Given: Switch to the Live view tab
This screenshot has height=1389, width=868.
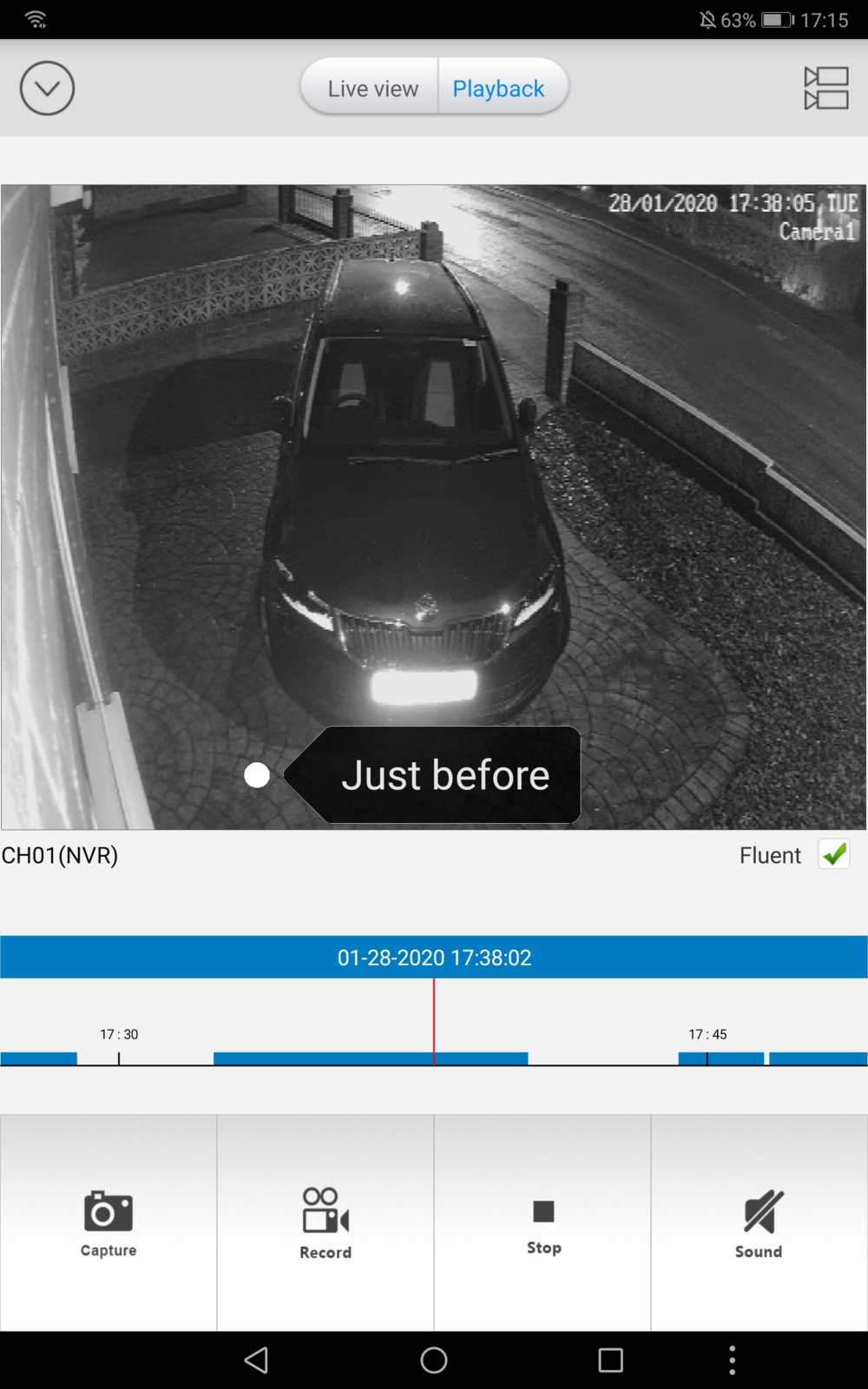Looking at the screenshot, I should (372, 88).
